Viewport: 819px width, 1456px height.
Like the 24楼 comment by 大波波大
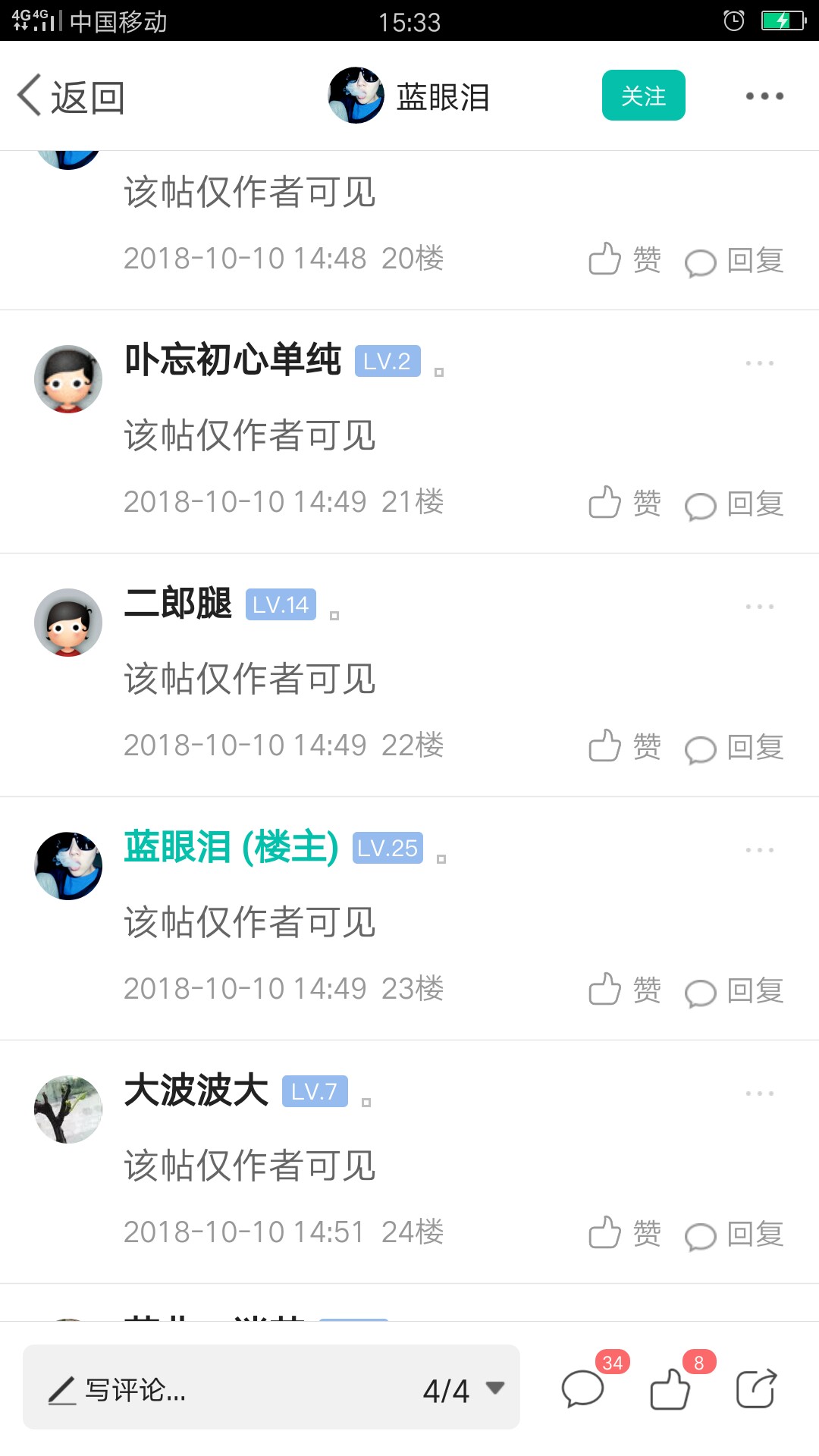click(x=624, y=1234)
